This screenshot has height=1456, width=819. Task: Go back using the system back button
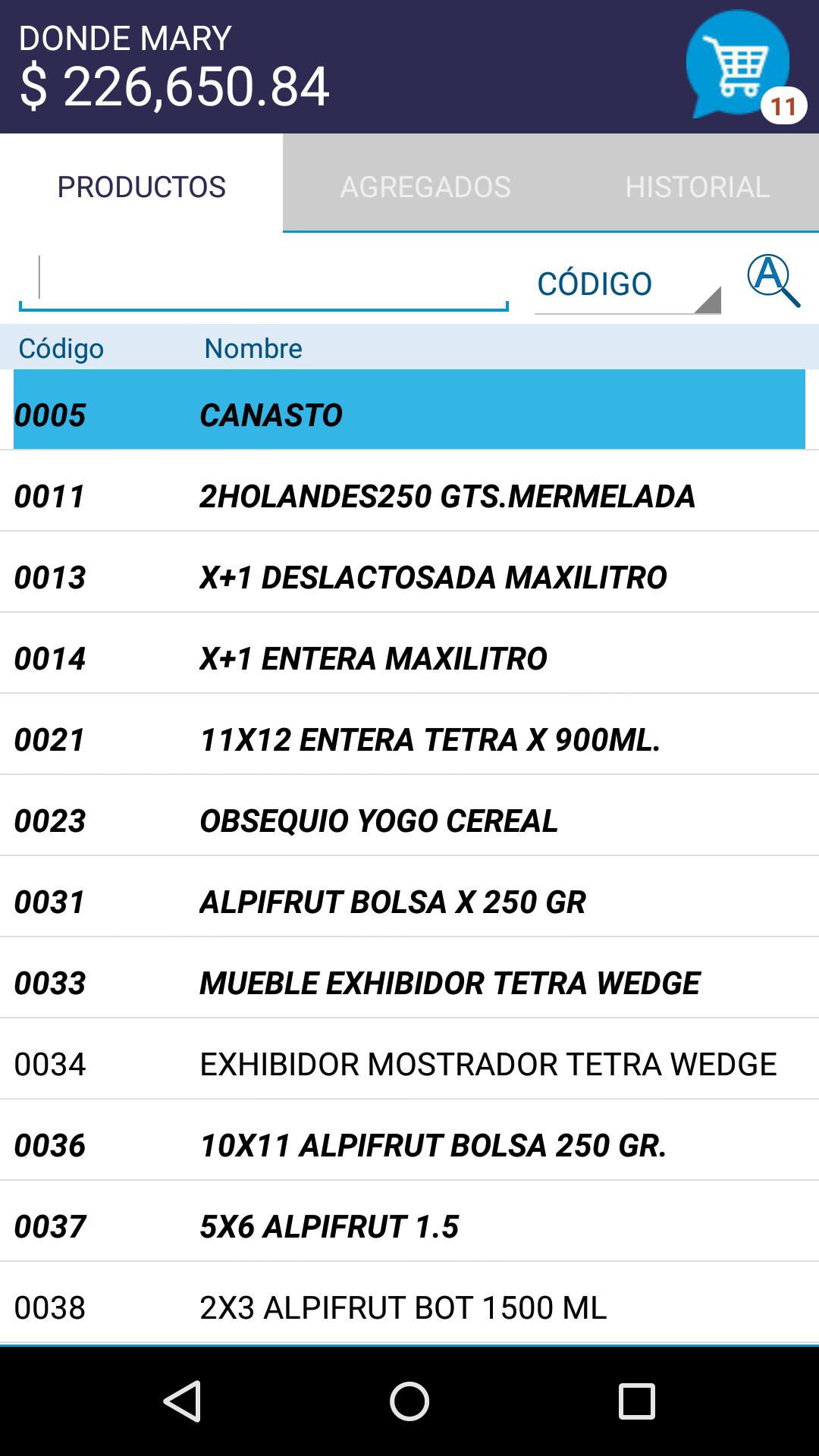click(x=182, y=1401)
